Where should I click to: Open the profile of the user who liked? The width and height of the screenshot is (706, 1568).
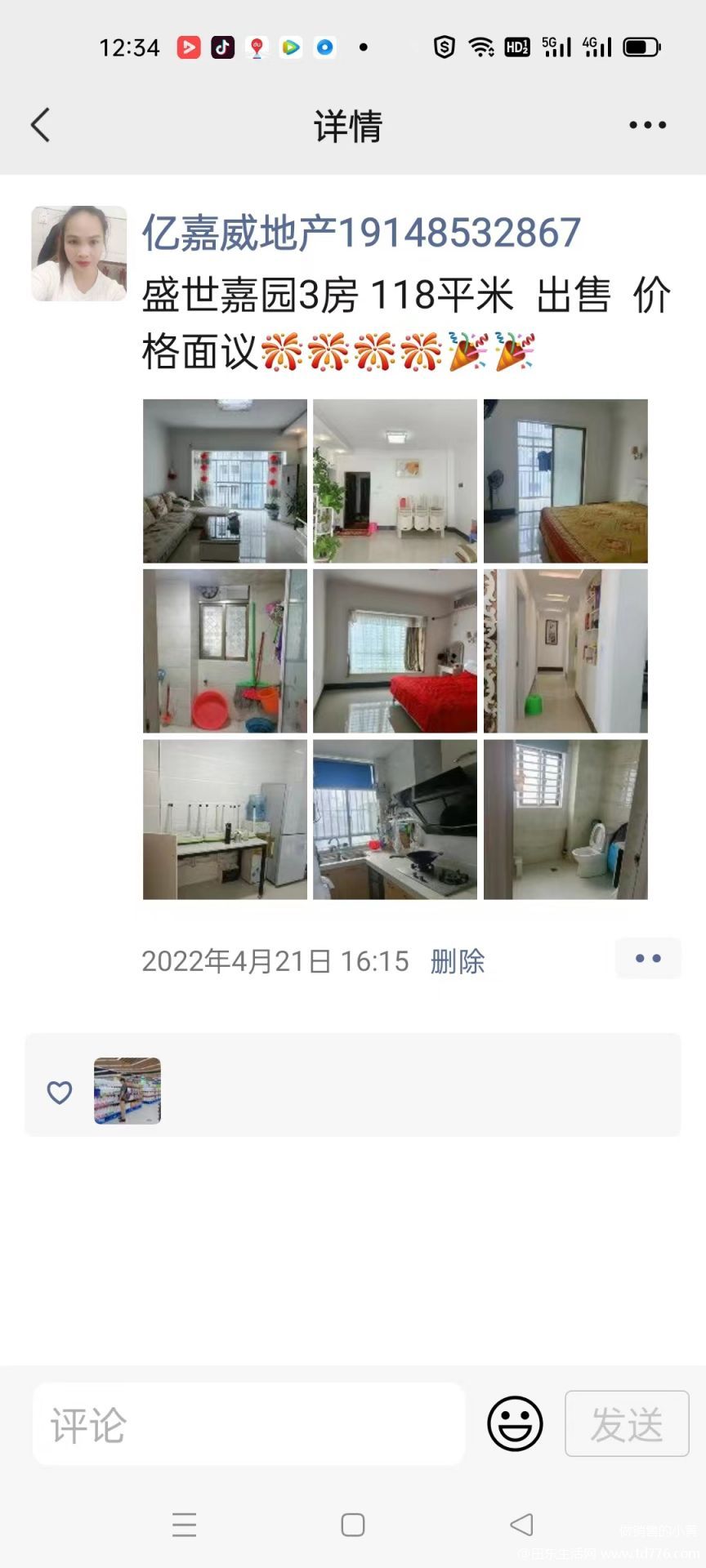pos(127,1091)
